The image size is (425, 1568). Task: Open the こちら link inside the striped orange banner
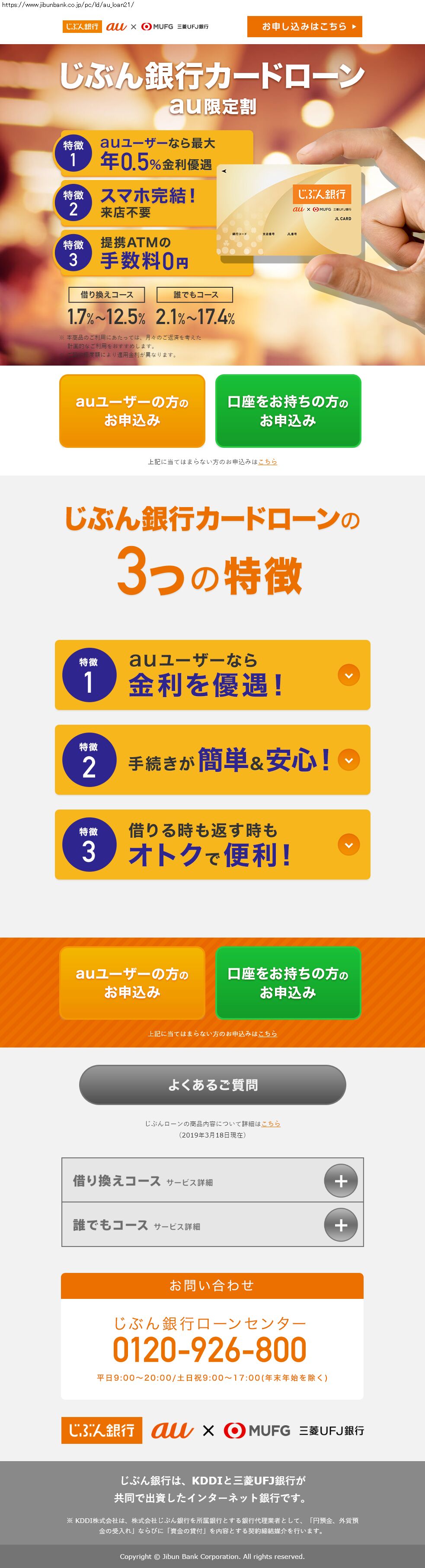point(268,1034)
